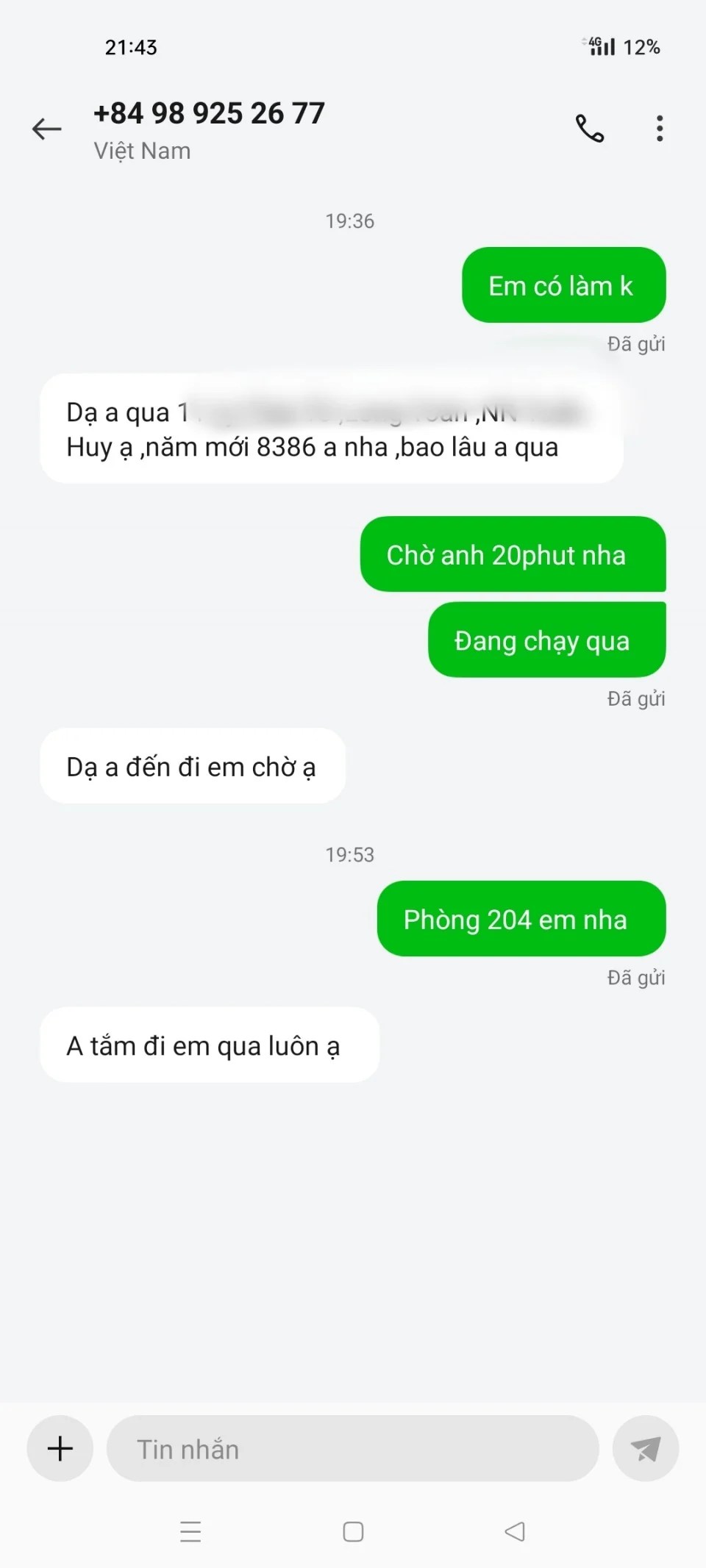Open the plus attachment button
Screen dimensions: 706x1568
tap(60, 1449)
